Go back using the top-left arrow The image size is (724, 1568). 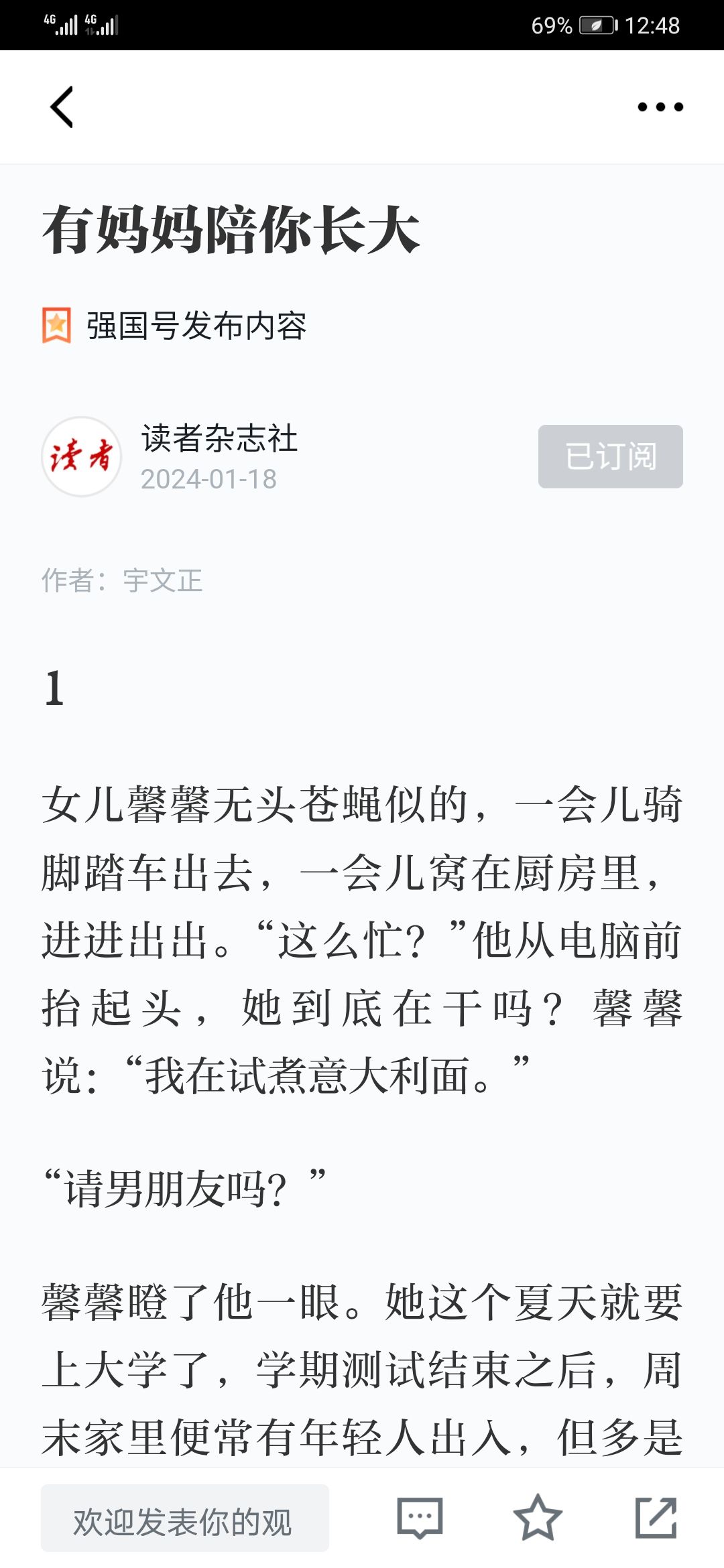62,107
